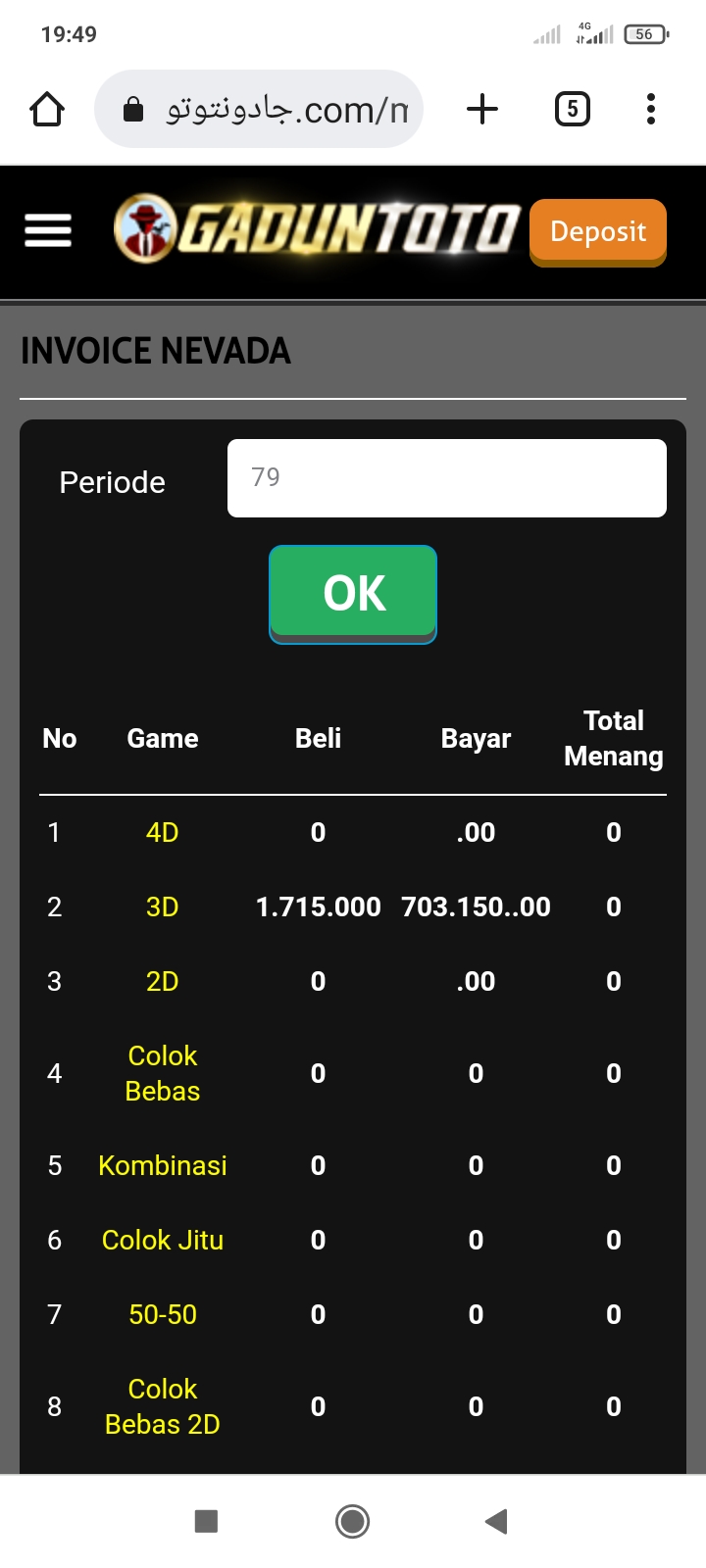Tap the Deposit button
The height and width of the screenshot is (1568, 706).
[x=597, y=232]
